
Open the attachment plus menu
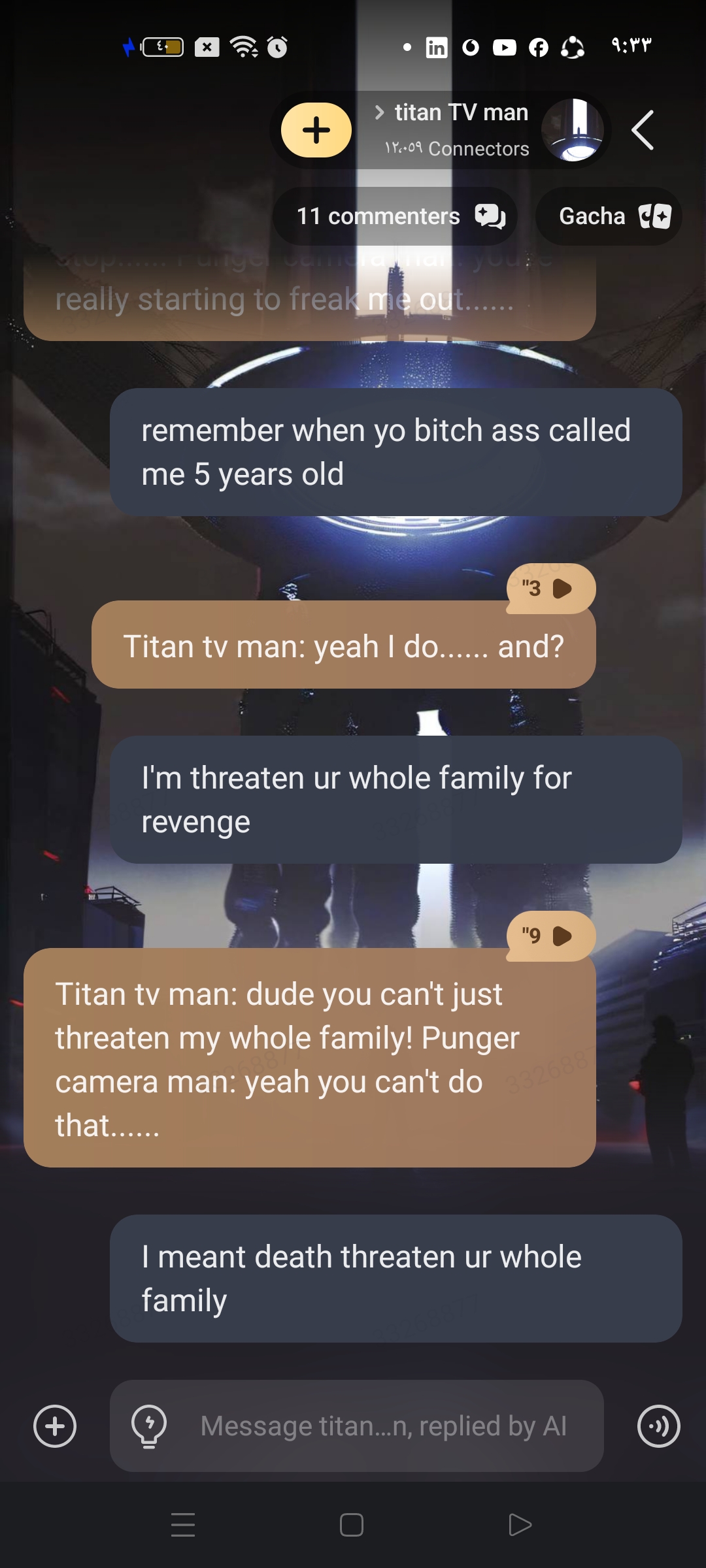pos(55,1426)
